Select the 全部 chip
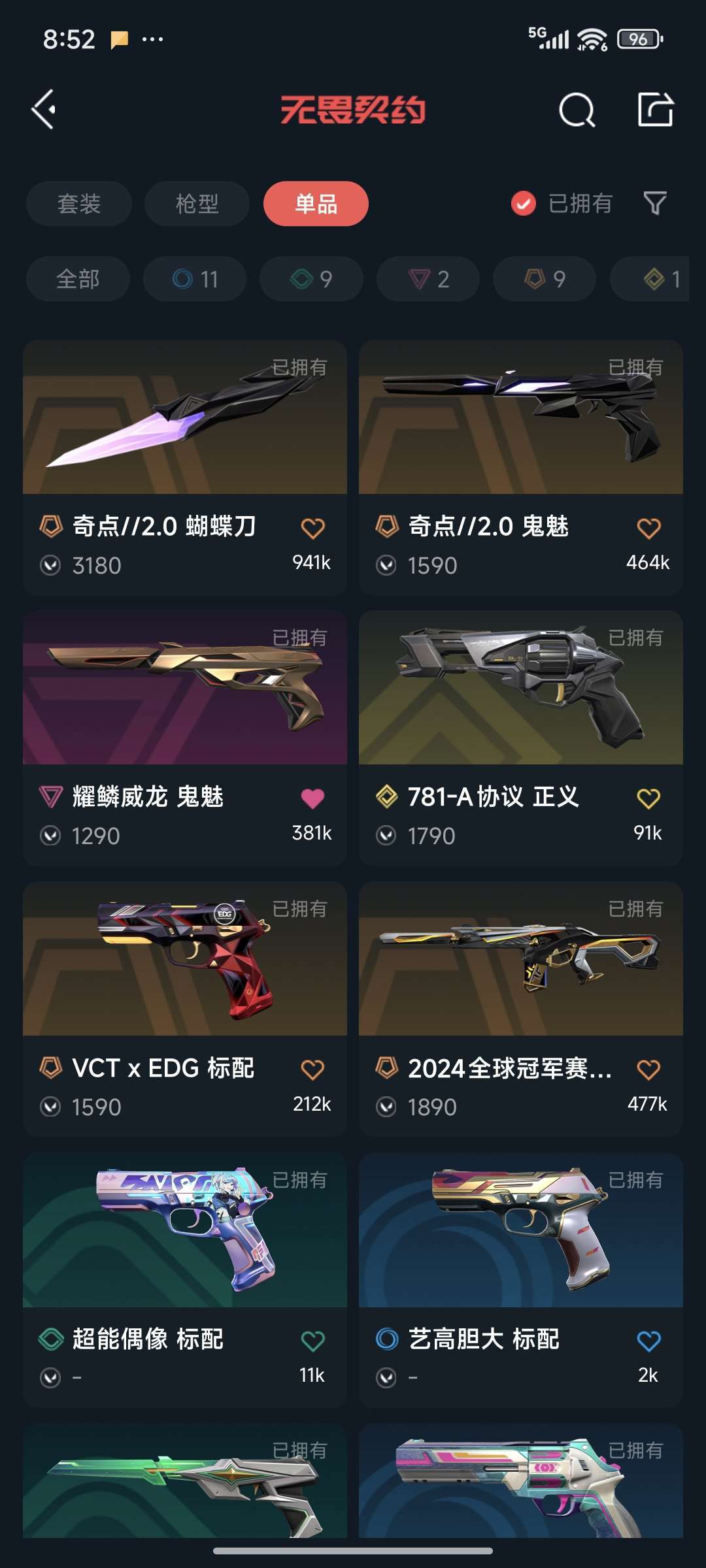706x1568 pixels. coord(78,279)
